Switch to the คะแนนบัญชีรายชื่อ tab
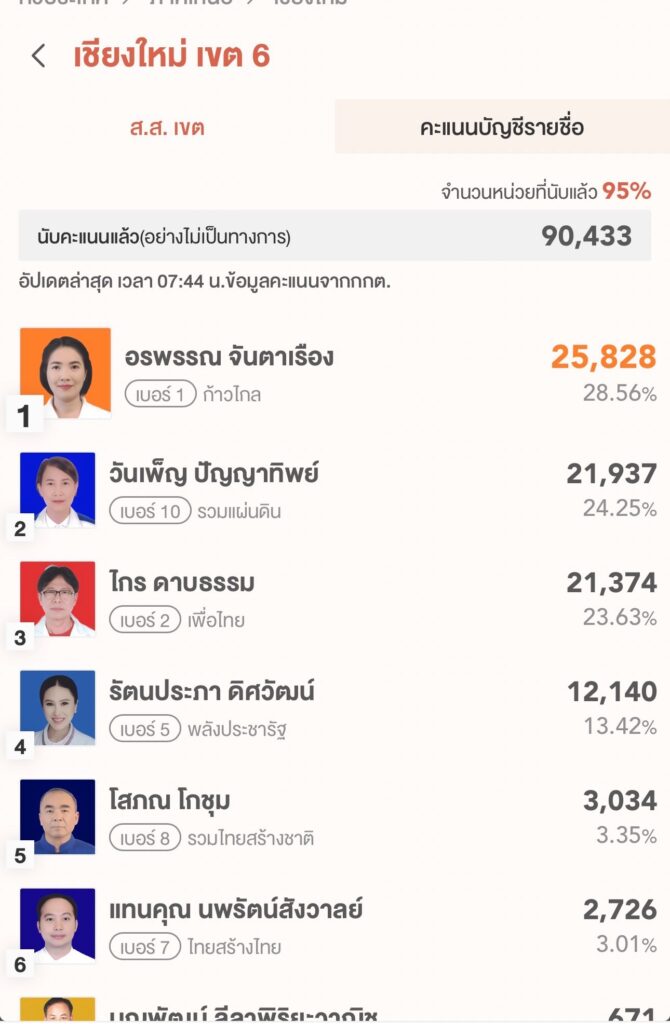The width and height of the screenshot is (670, 1024). point(502,128)
